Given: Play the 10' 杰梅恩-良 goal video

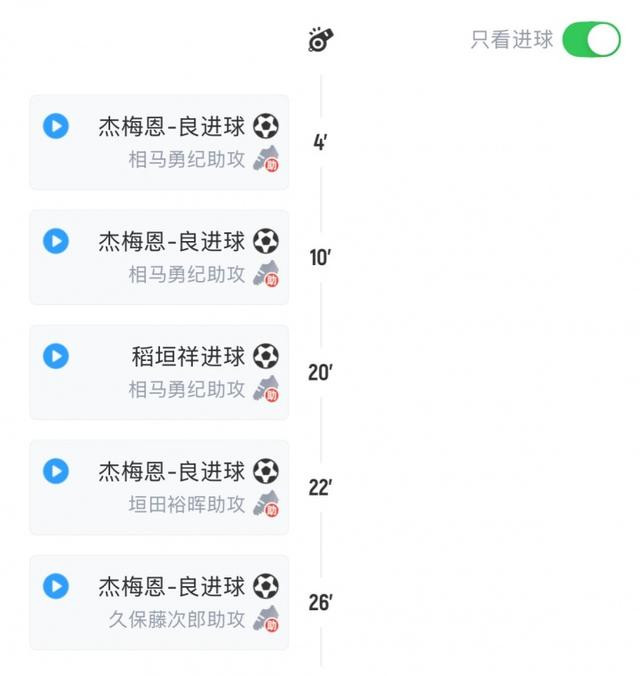Looking at the screenshot, I should point(56,241).
